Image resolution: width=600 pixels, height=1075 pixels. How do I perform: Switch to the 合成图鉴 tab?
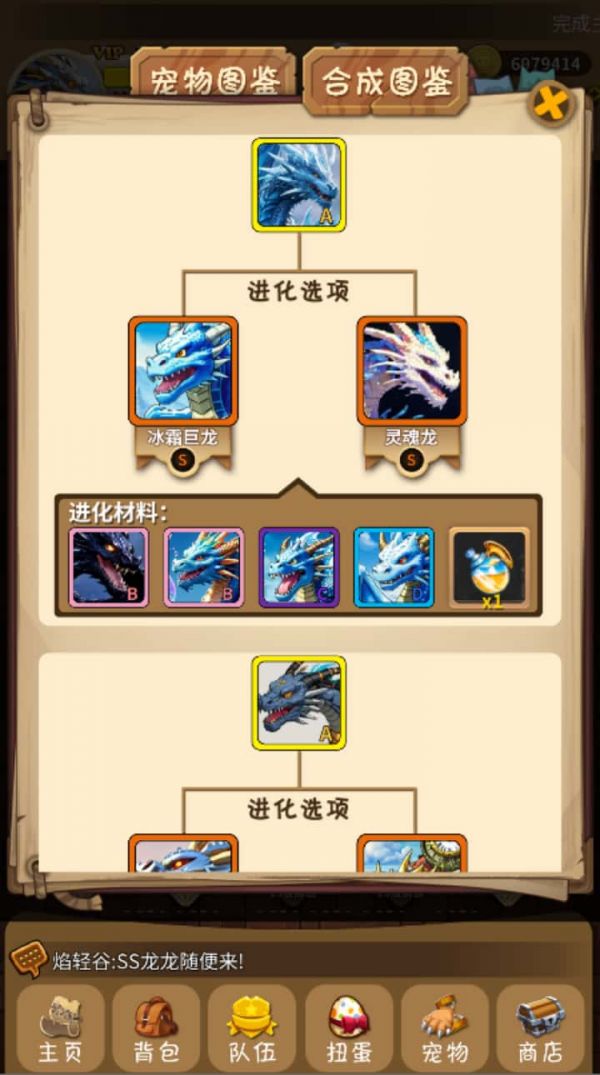tap(387, 81)
